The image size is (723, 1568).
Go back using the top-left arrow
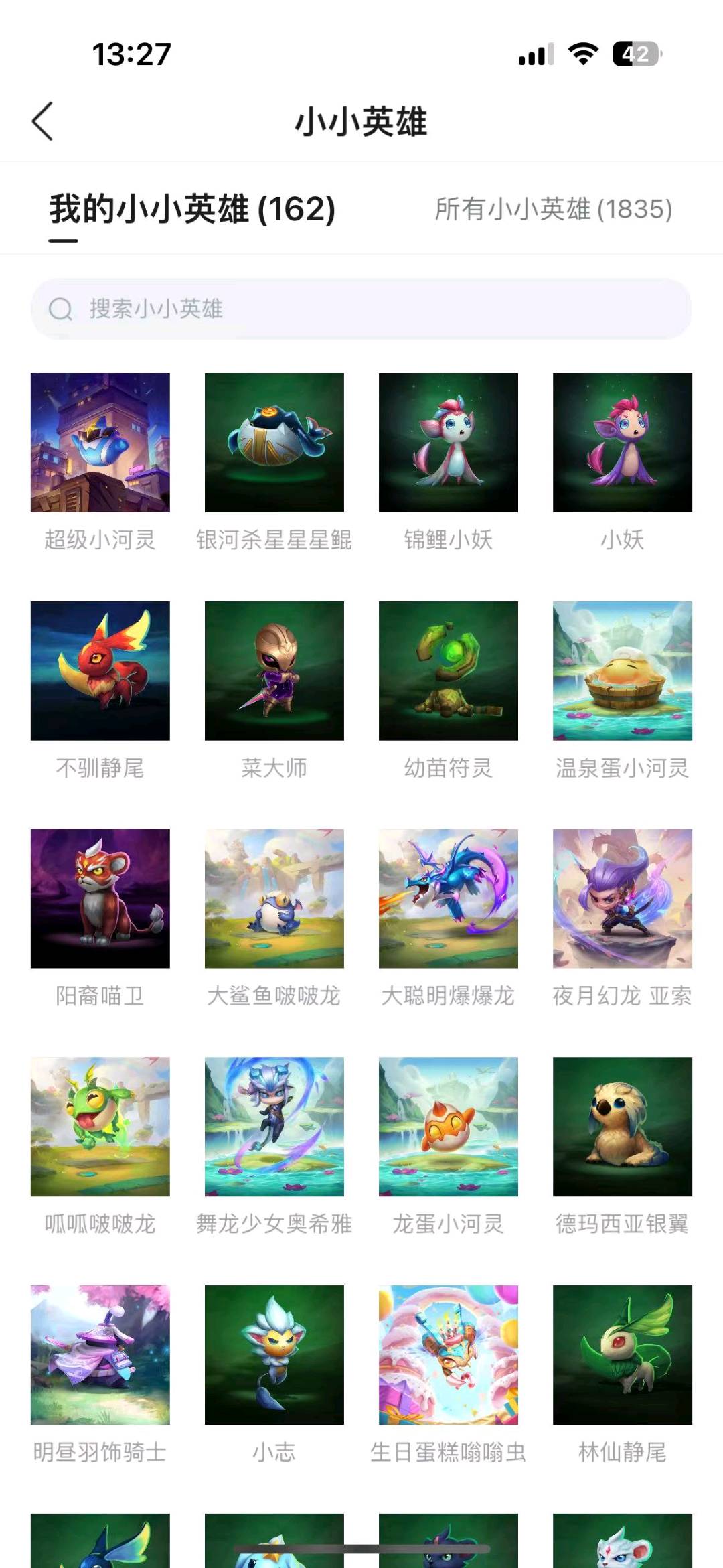tap(42, 121)
